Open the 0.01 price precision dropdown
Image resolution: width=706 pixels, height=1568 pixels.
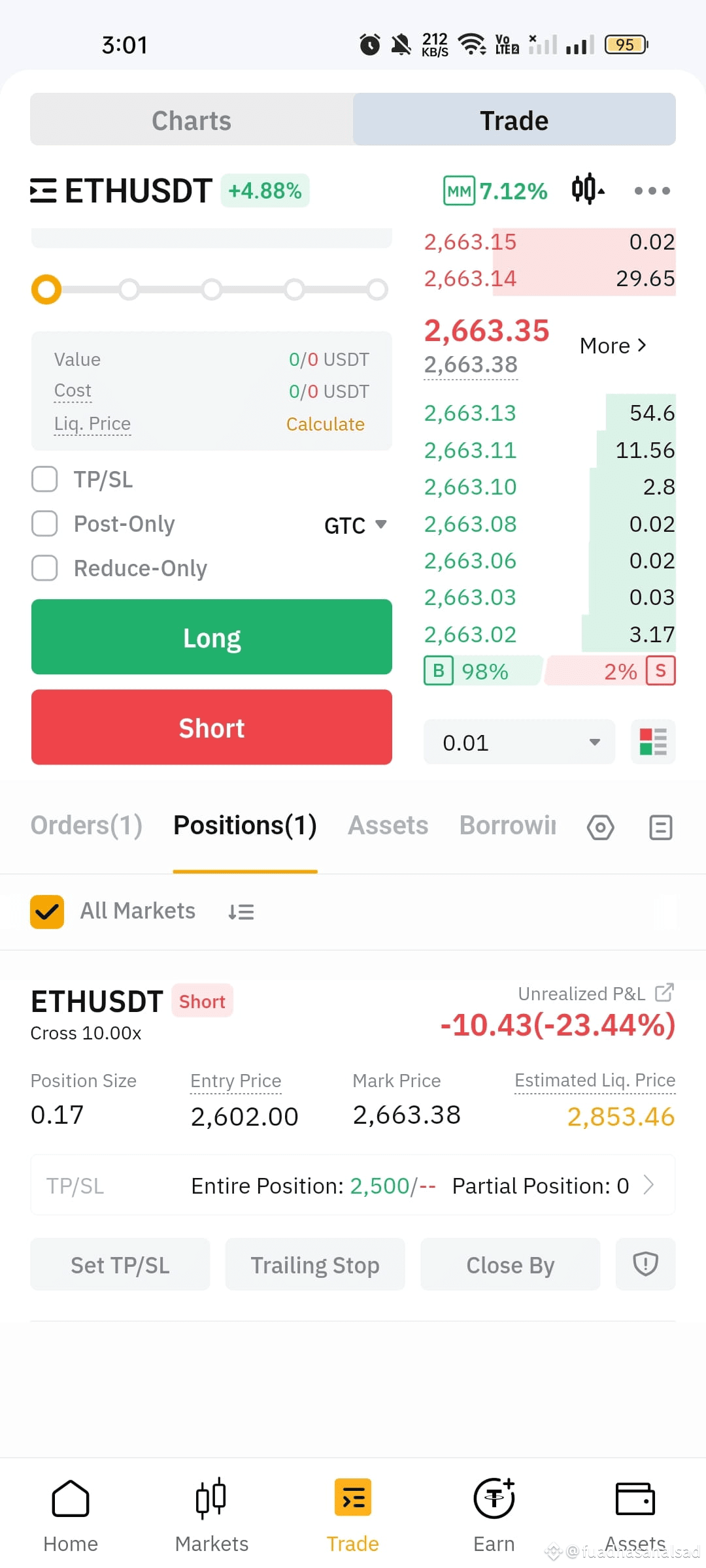coord(519,742)
